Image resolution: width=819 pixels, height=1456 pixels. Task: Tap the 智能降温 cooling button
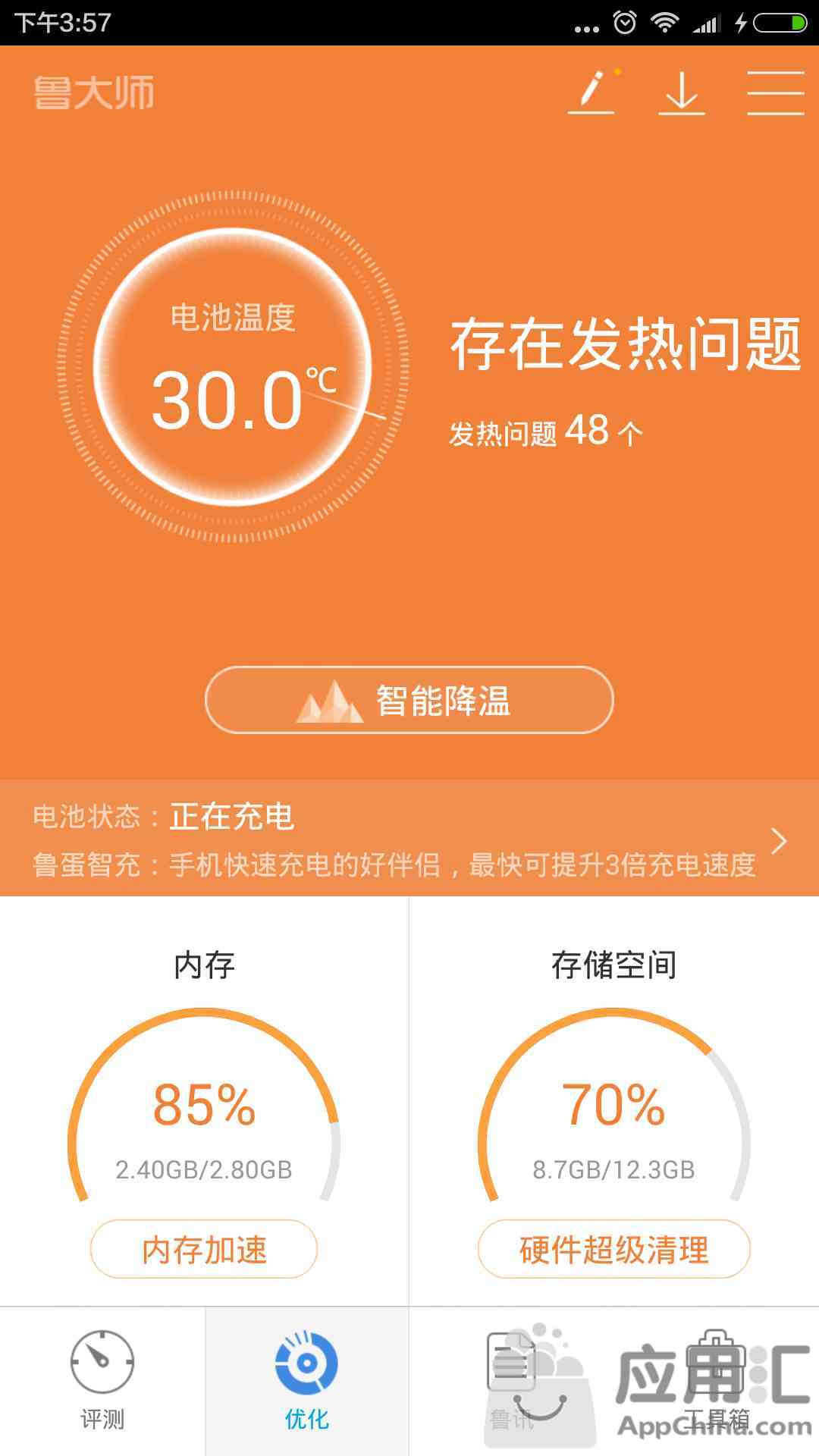tap(409, 700)
